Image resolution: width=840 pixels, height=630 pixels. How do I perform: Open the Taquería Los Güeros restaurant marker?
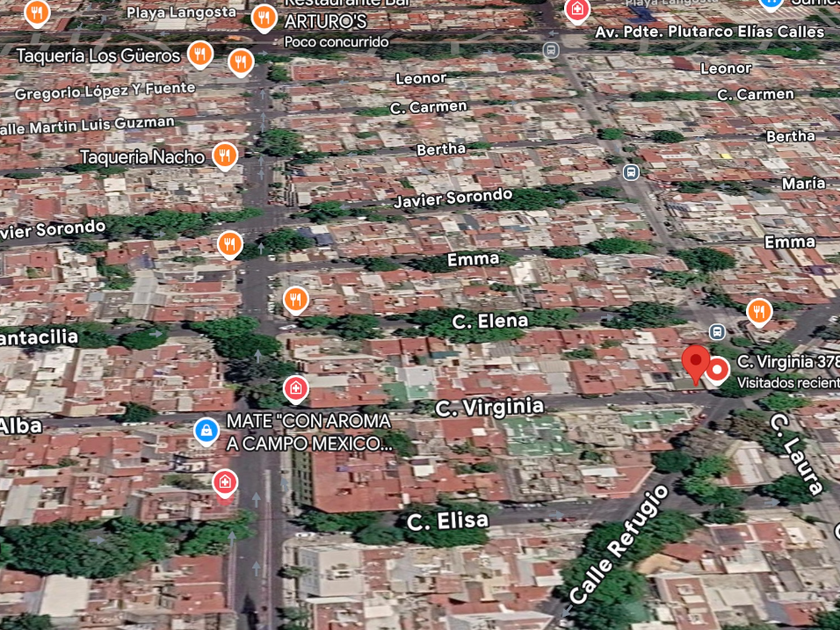[200, 55]
